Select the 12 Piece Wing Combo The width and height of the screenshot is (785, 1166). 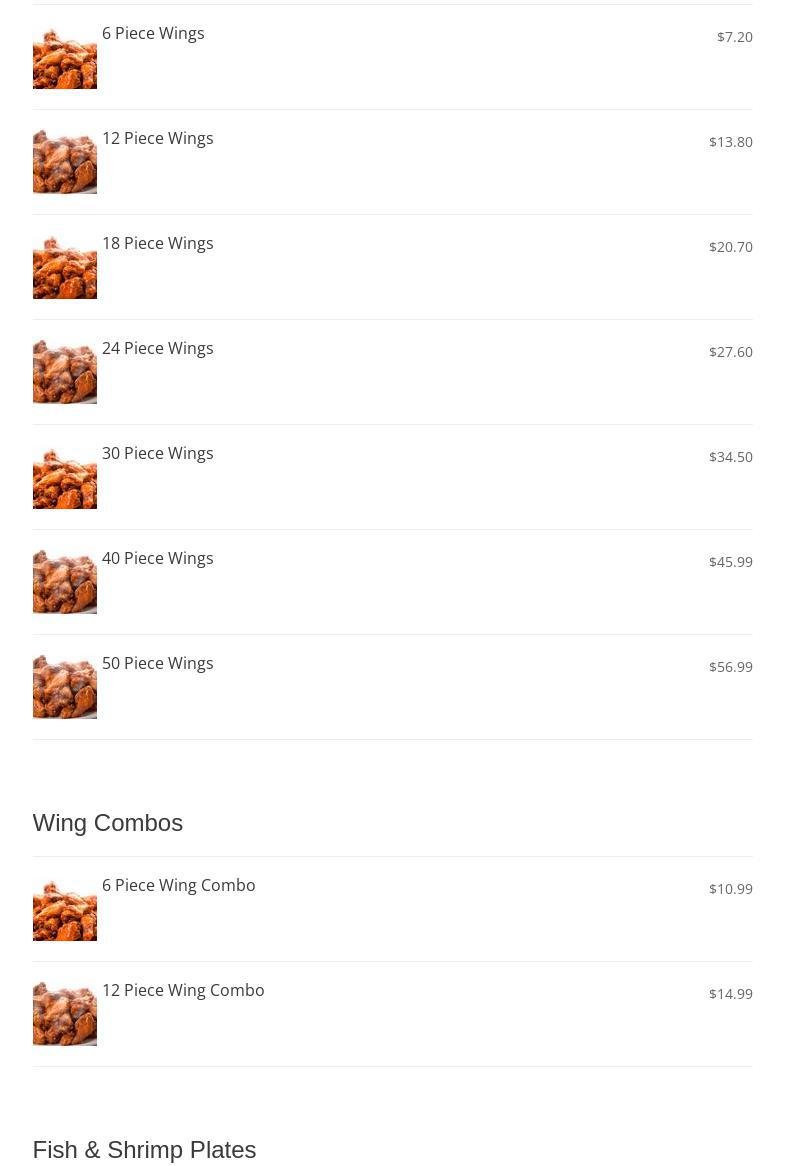183,991
